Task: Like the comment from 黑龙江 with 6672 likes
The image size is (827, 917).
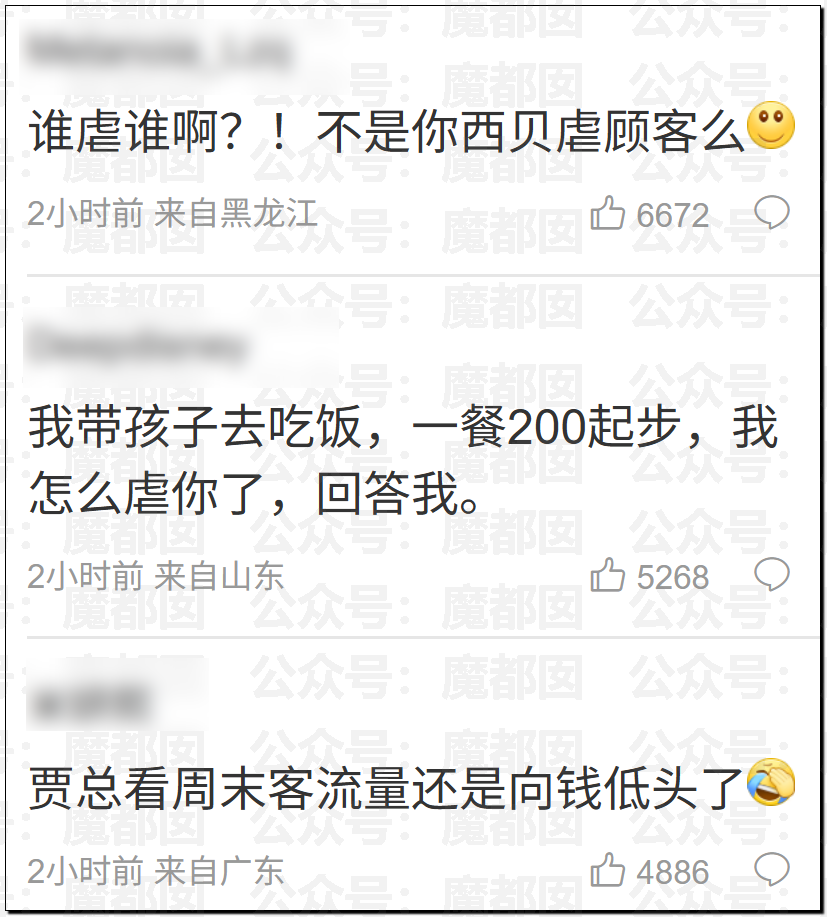Action: [608, 213]
